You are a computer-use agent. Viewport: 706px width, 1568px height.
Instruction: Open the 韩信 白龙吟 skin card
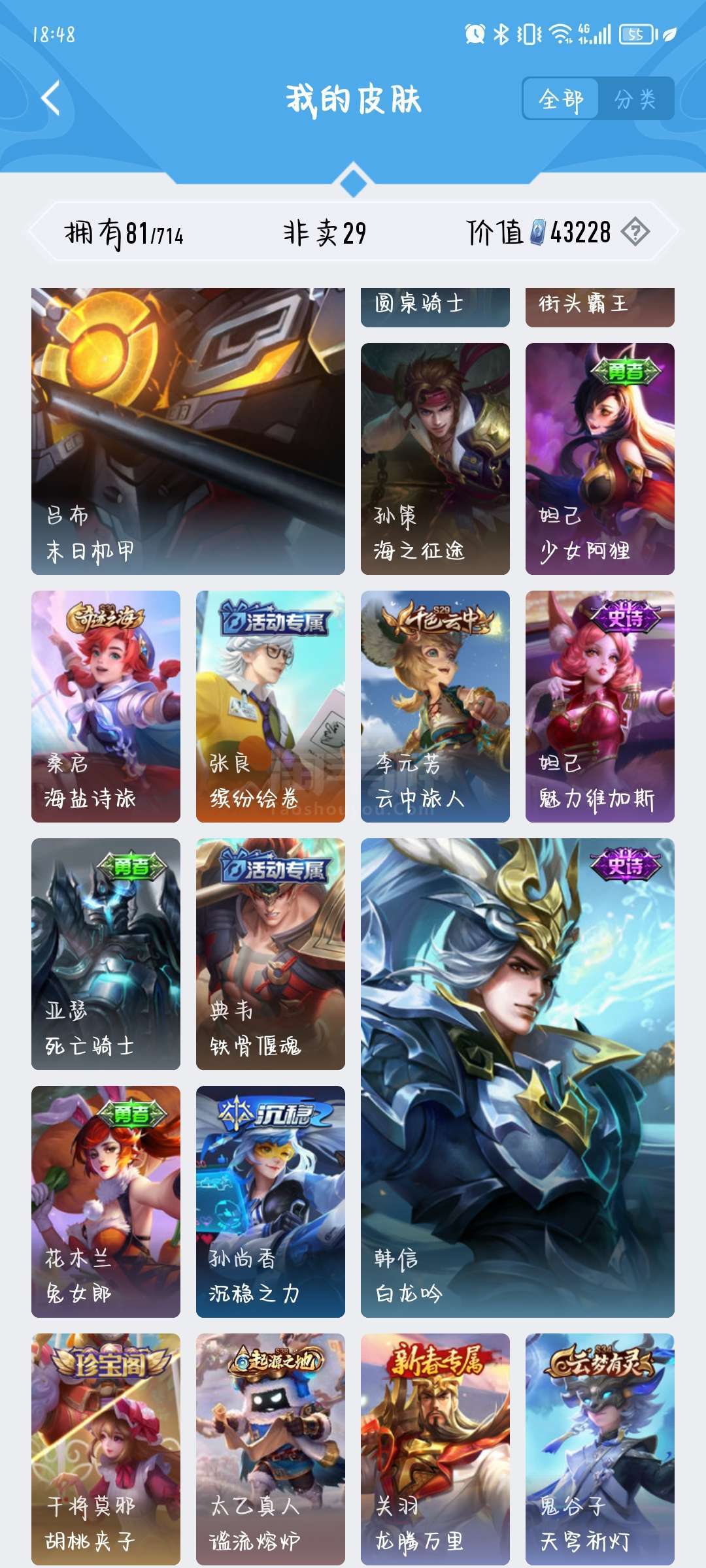(518, 1078)
